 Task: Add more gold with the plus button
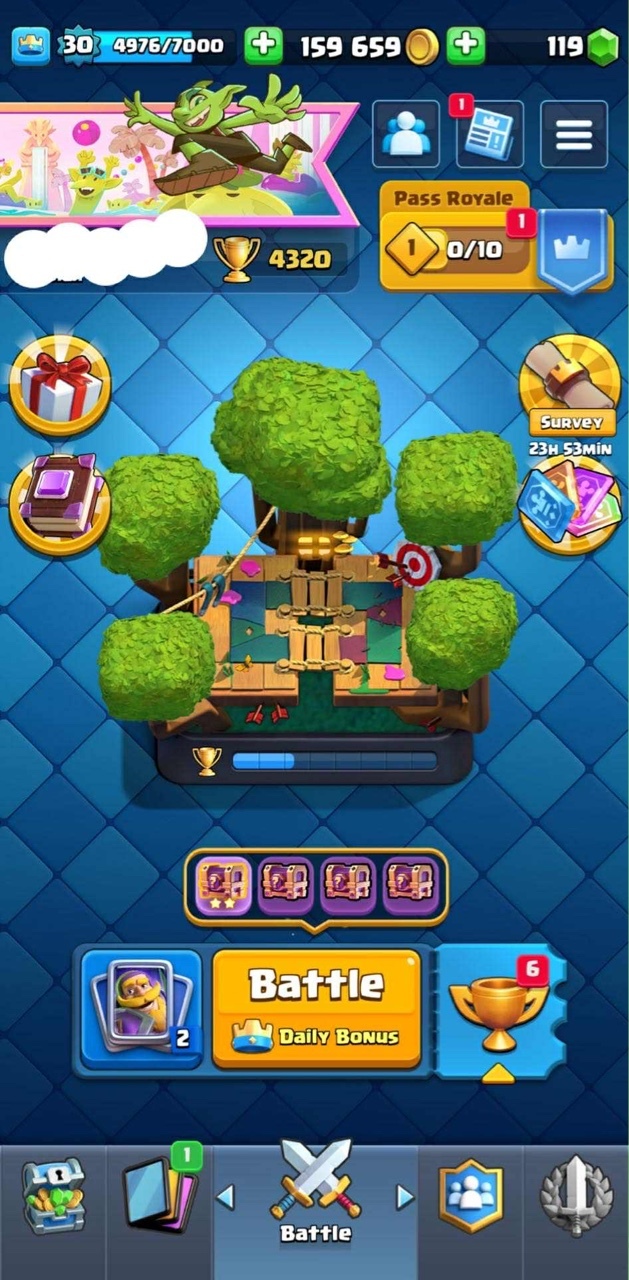(263, 46)
